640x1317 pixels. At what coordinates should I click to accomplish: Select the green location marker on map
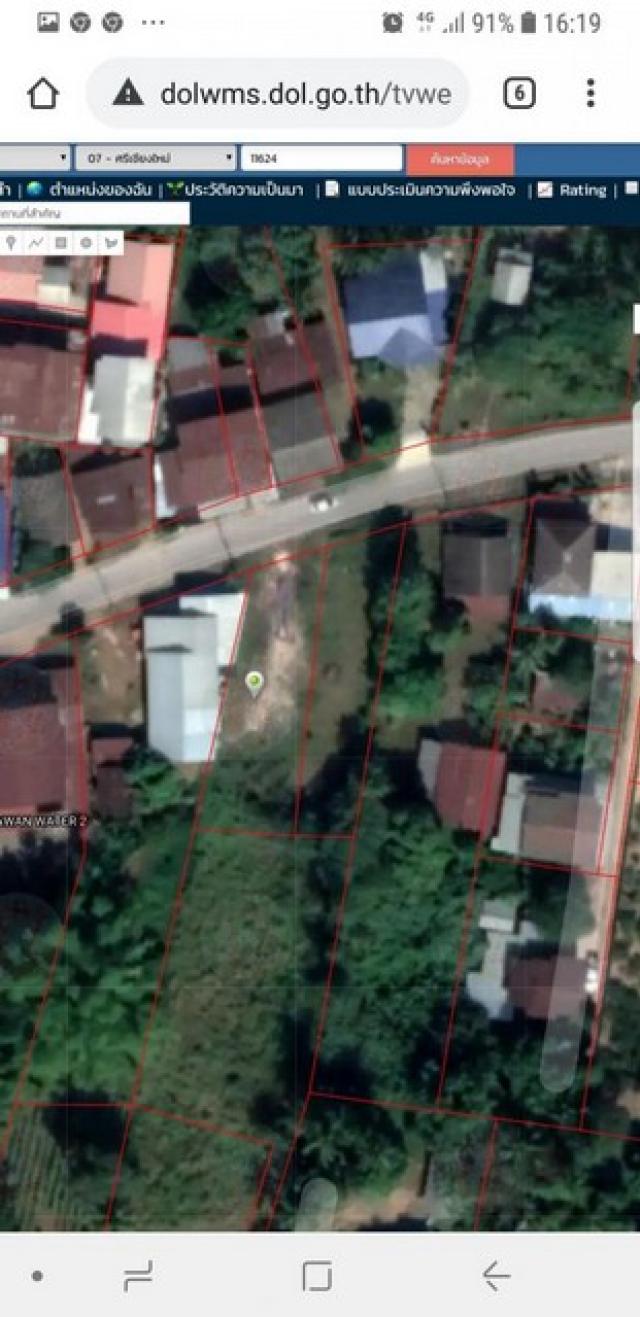point(255,683)
